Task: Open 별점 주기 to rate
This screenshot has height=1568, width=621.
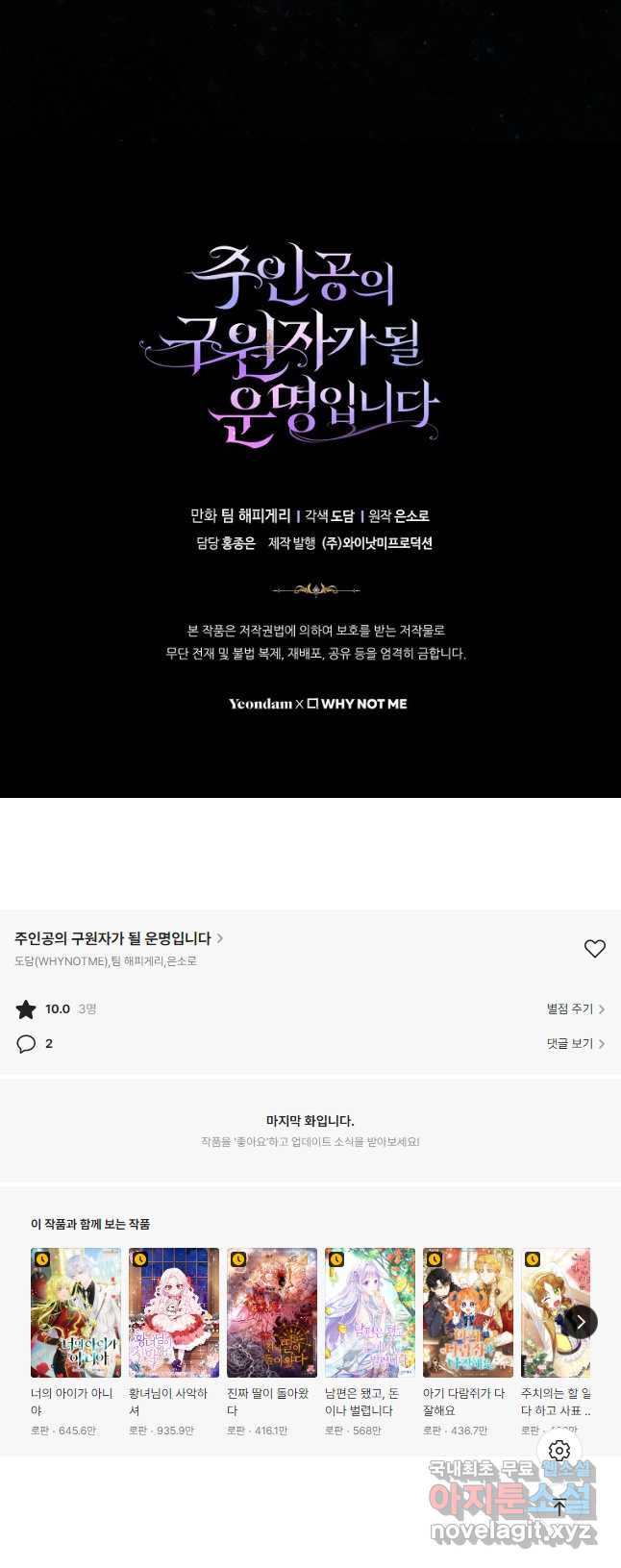Action: point(575,1008)
